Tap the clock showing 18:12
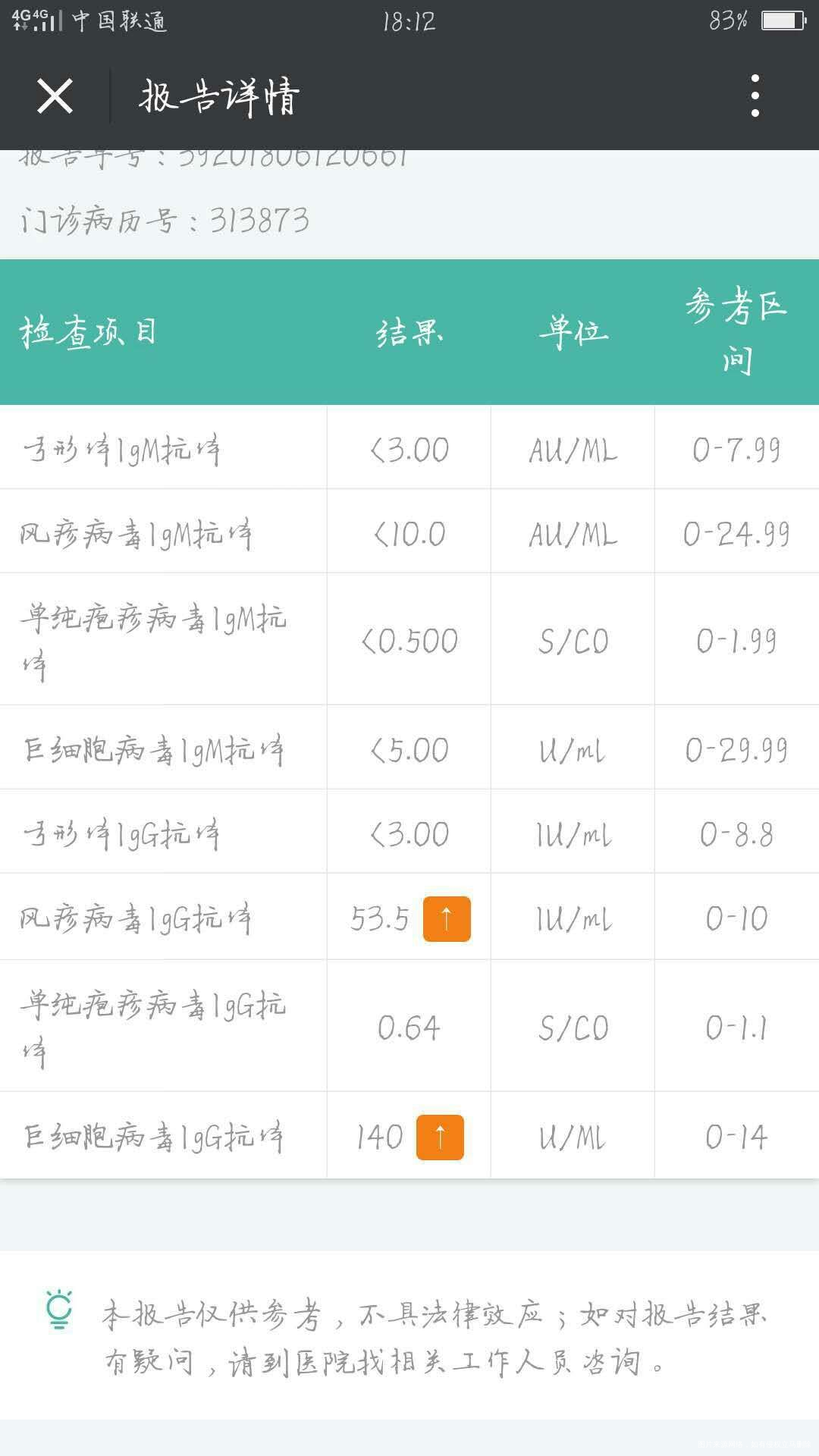The image size is (819, 1456). coord(409,23)
